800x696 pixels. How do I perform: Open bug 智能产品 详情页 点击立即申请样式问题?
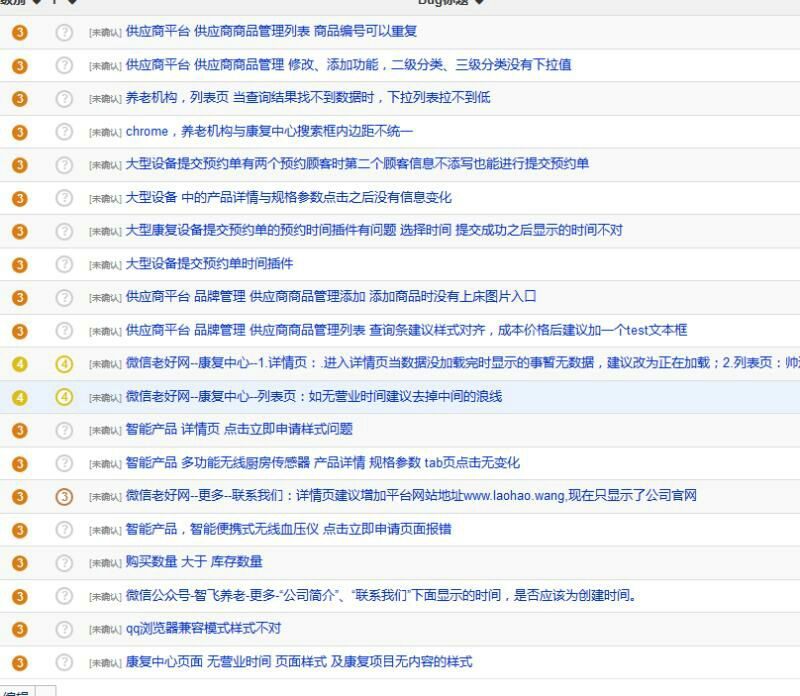coord(239,429)
